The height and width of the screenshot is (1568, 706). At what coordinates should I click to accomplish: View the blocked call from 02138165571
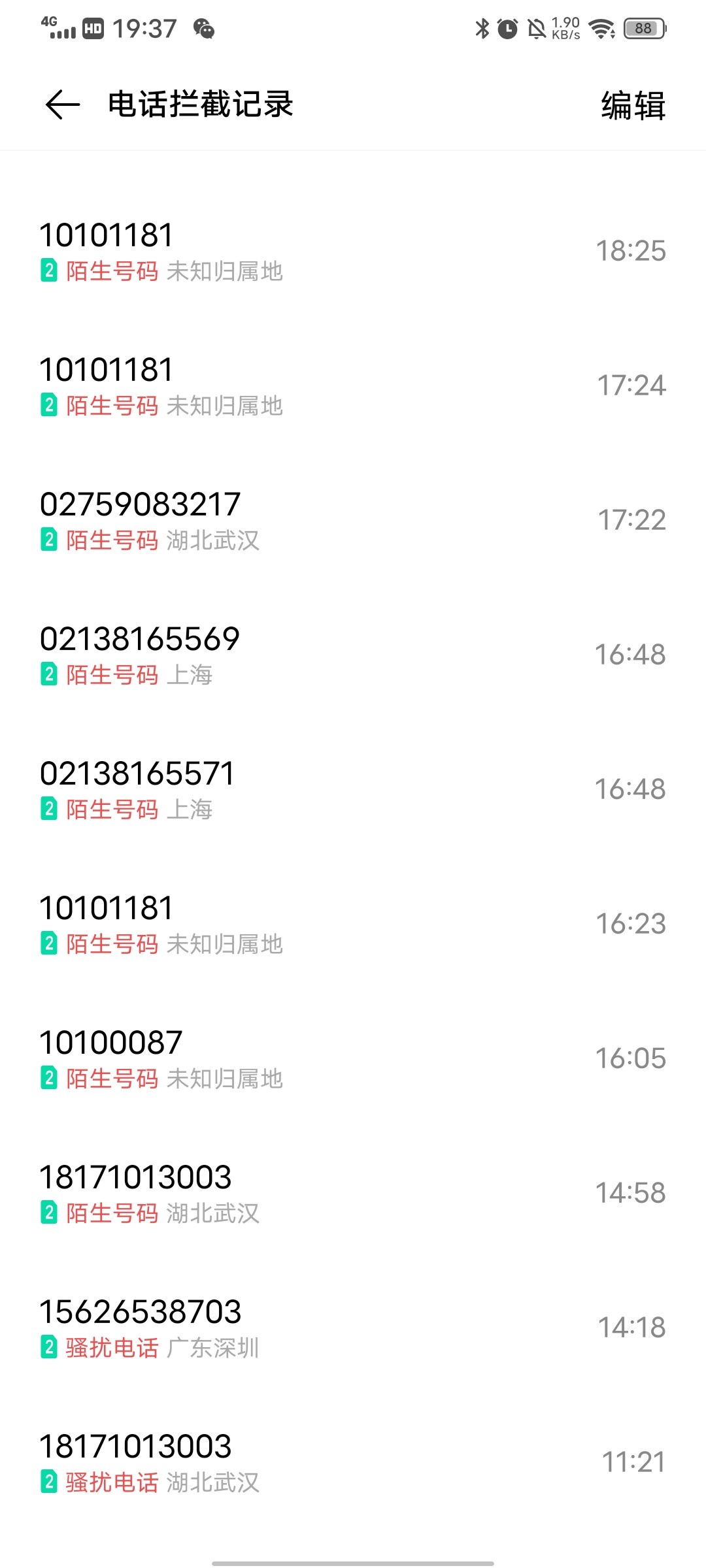point(353,791)
